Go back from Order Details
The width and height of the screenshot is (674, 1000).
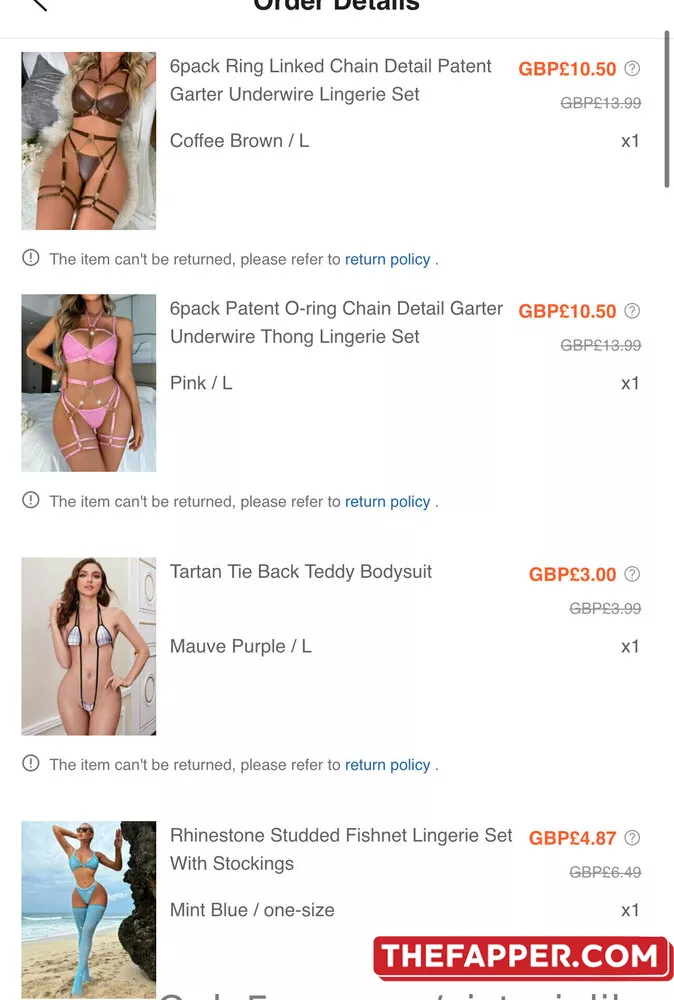38,4
